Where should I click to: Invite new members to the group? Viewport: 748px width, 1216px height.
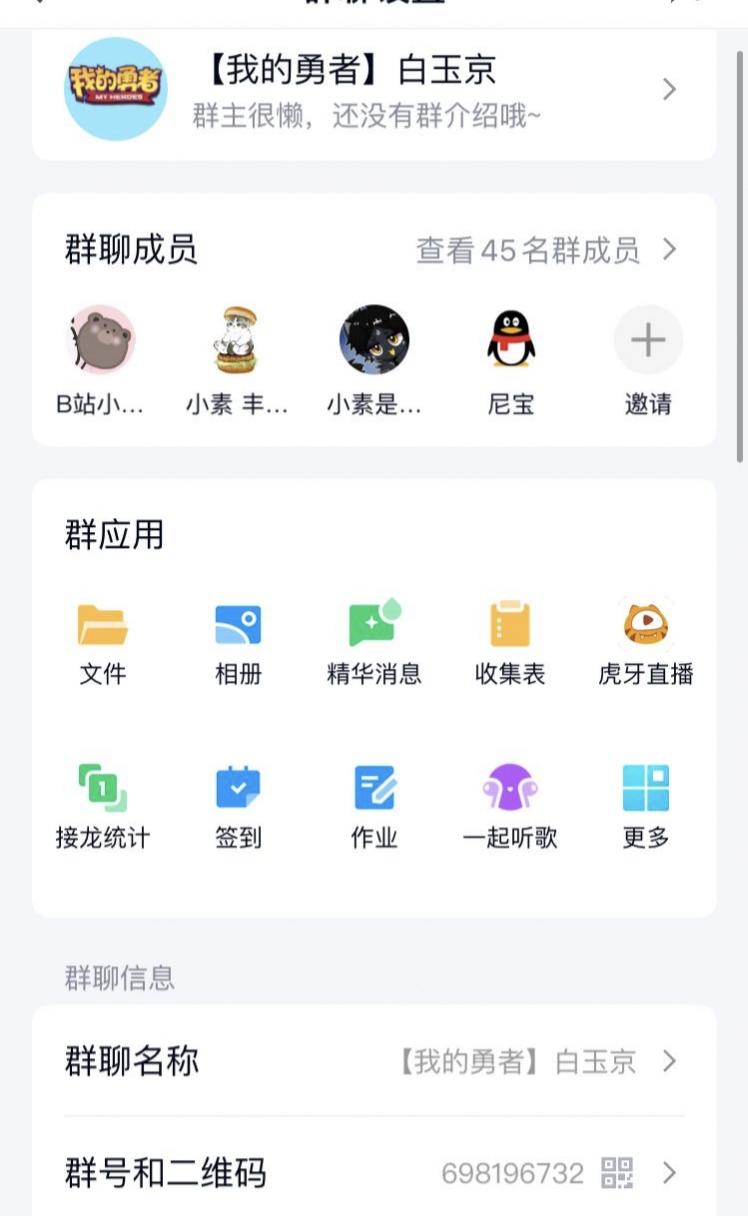[647, 342]
